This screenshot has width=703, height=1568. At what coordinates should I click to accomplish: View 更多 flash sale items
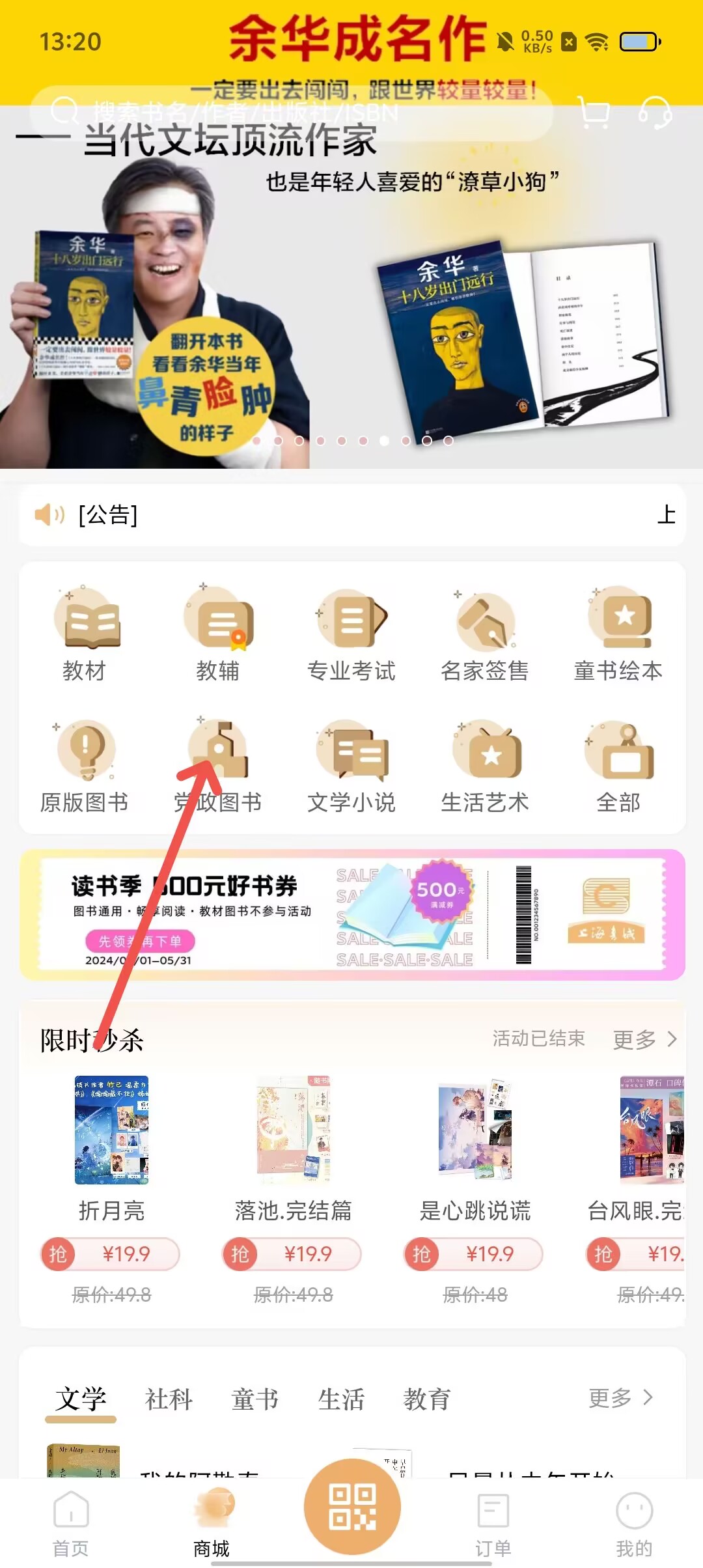(644, 1039)
